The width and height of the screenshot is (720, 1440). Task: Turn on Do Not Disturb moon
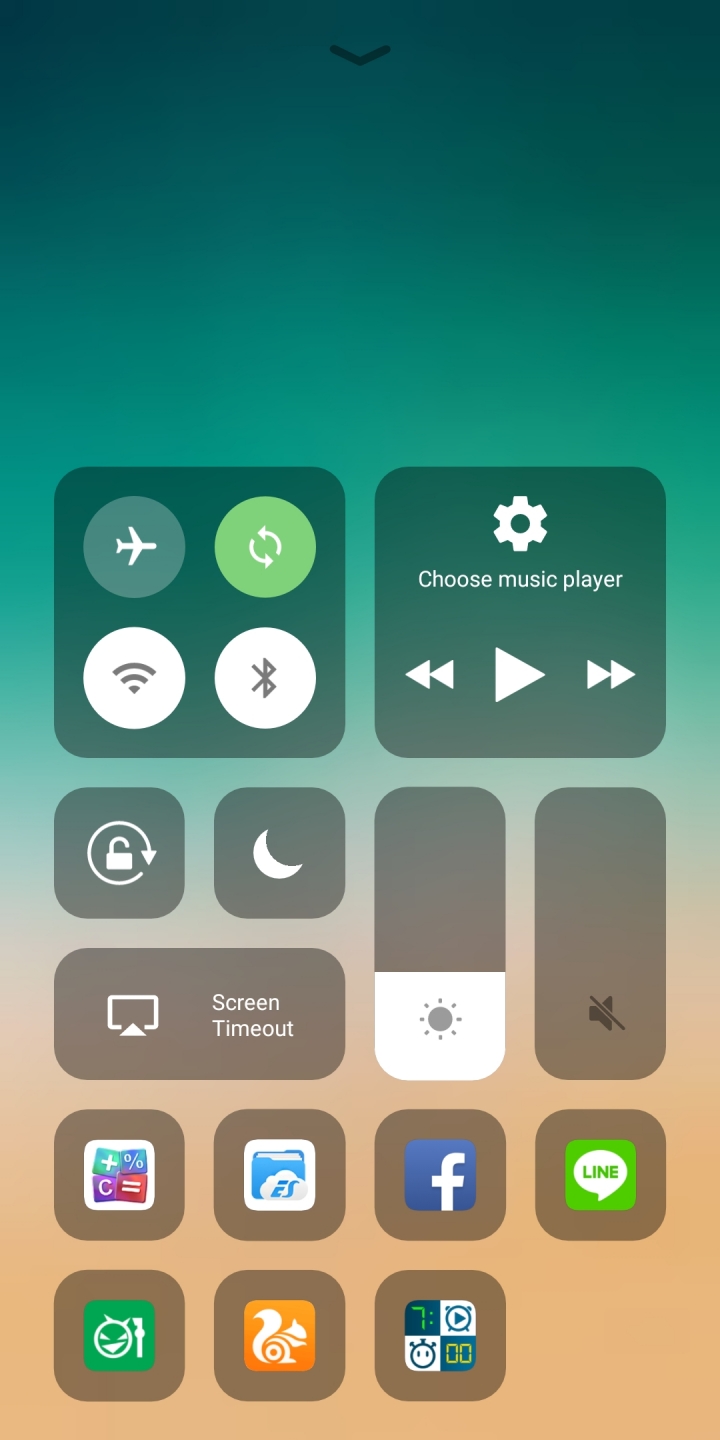click(x=279, y=853)
